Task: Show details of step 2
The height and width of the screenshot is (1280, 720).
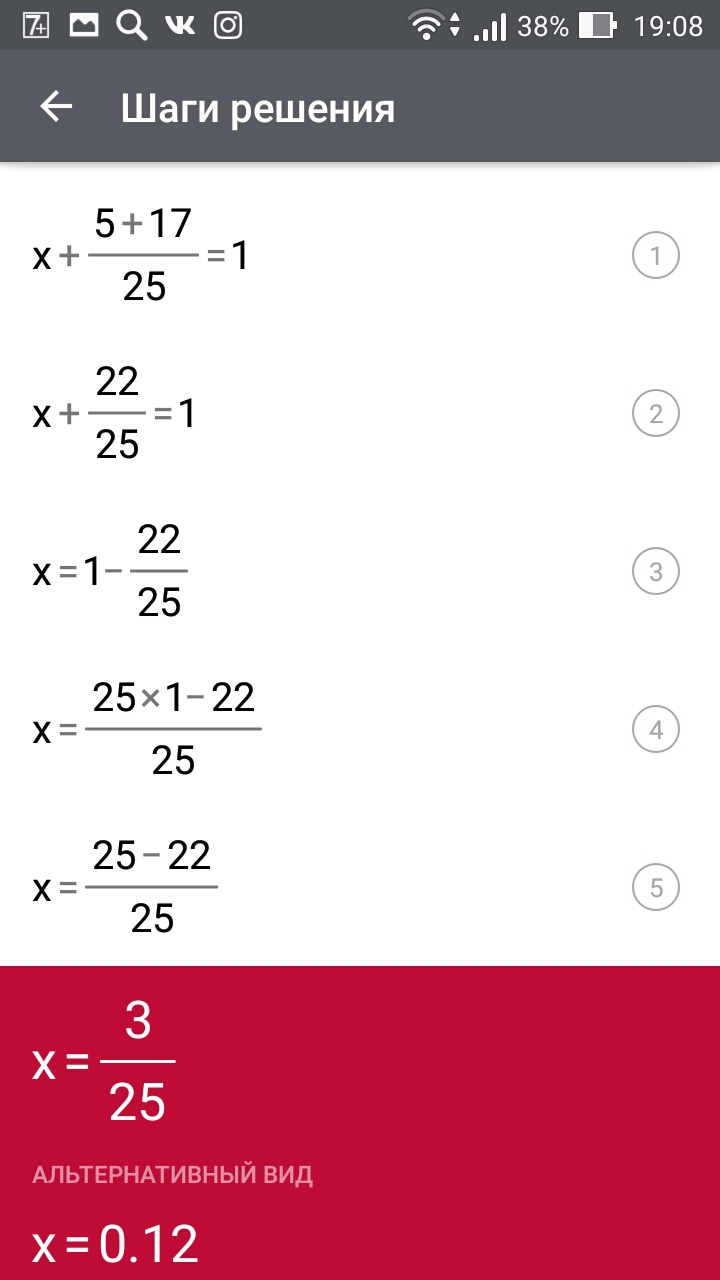Action: [656, 414]
